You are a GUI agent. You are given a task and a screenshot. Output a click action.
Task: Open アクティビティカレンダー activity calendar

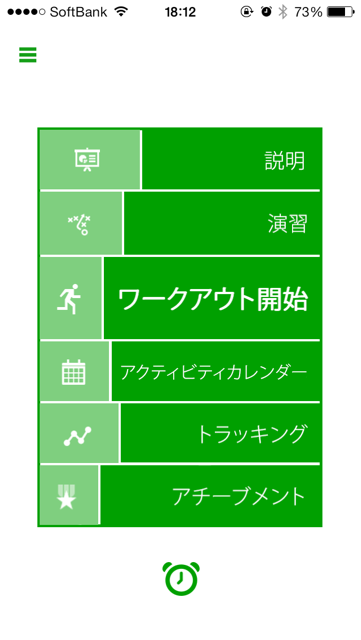180,371
